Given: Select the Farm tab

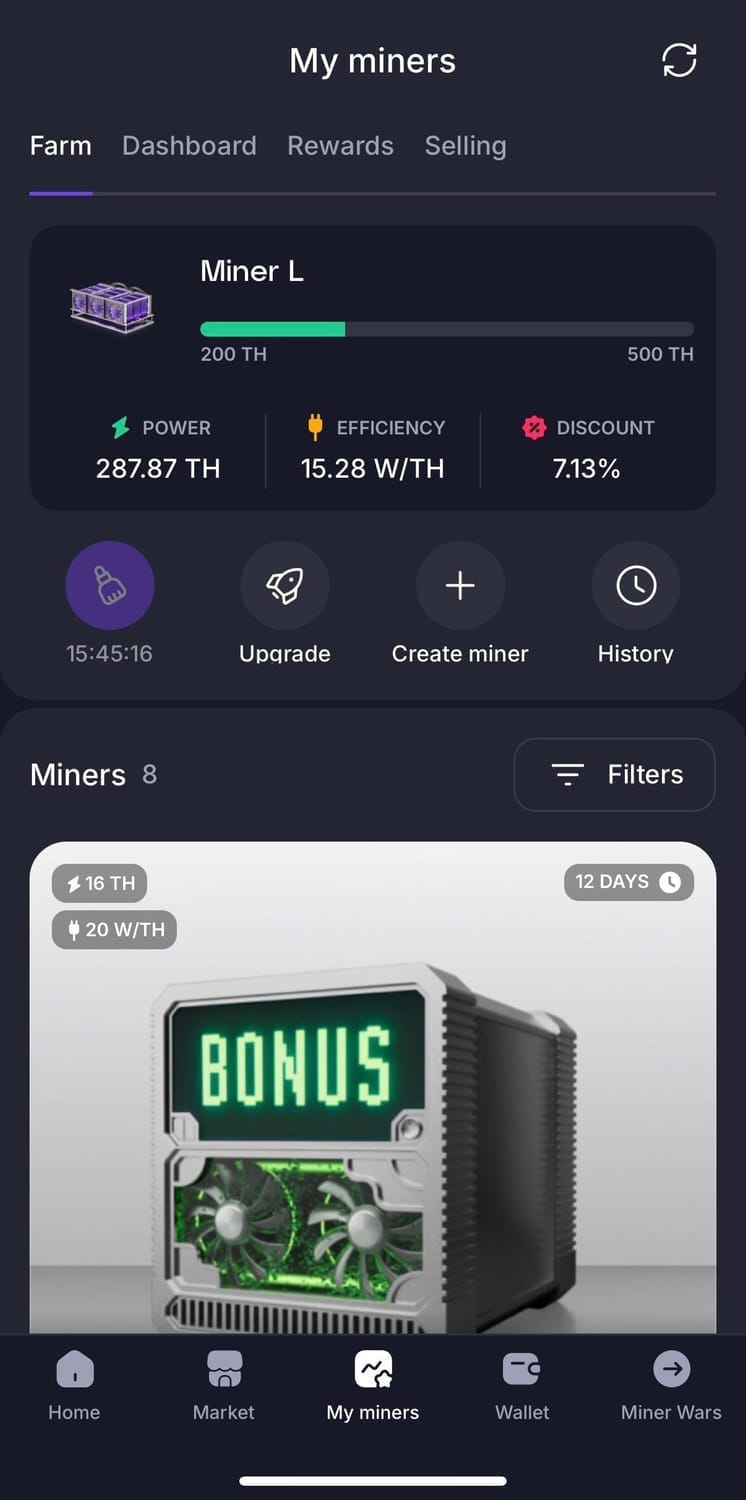Looking at the screenshot, I should coord(61,146).
